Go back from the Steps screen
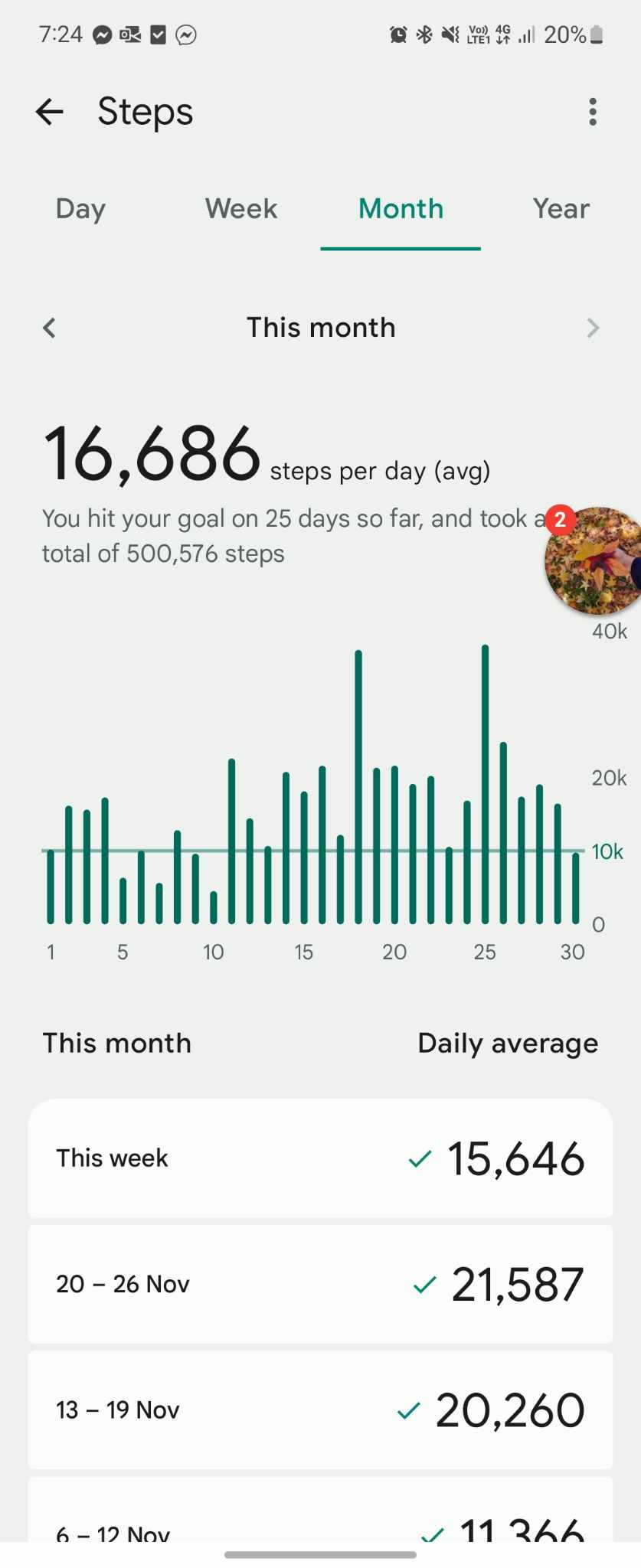641x1568 pixels. point(50,112)
